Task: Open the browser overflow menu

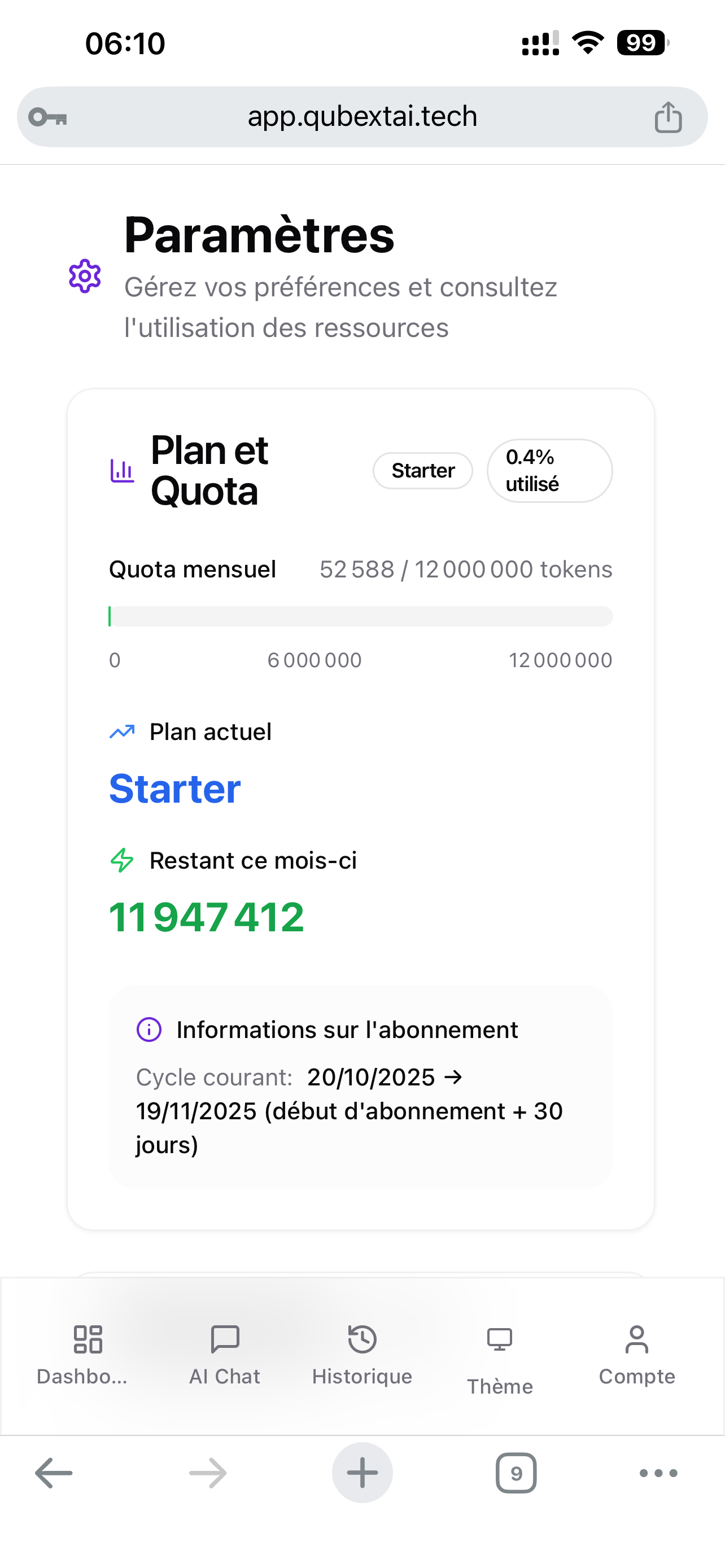Action: pos(658,1473)
